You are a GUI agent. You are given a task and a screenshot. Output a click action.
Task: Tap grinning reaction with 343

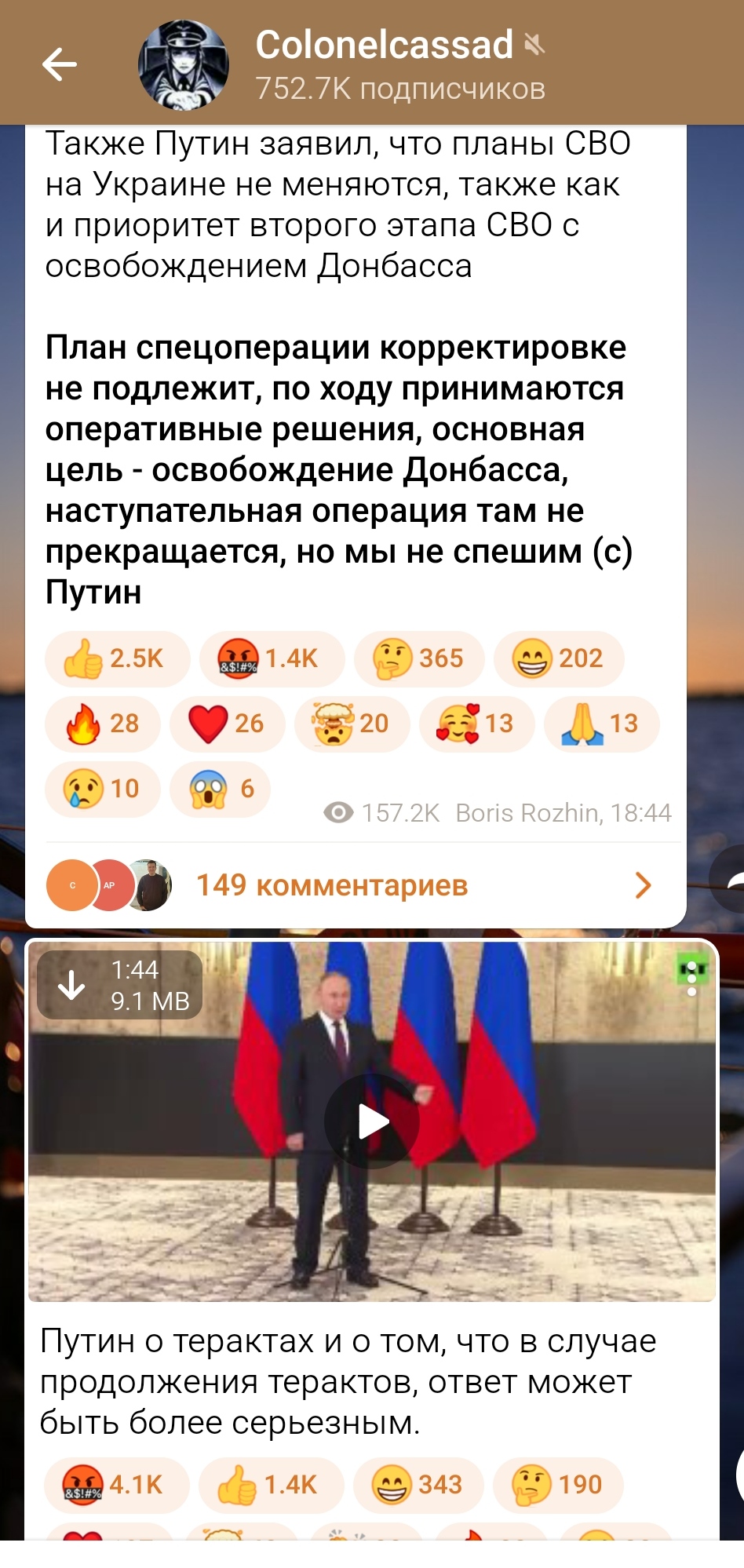point(418,1485)
